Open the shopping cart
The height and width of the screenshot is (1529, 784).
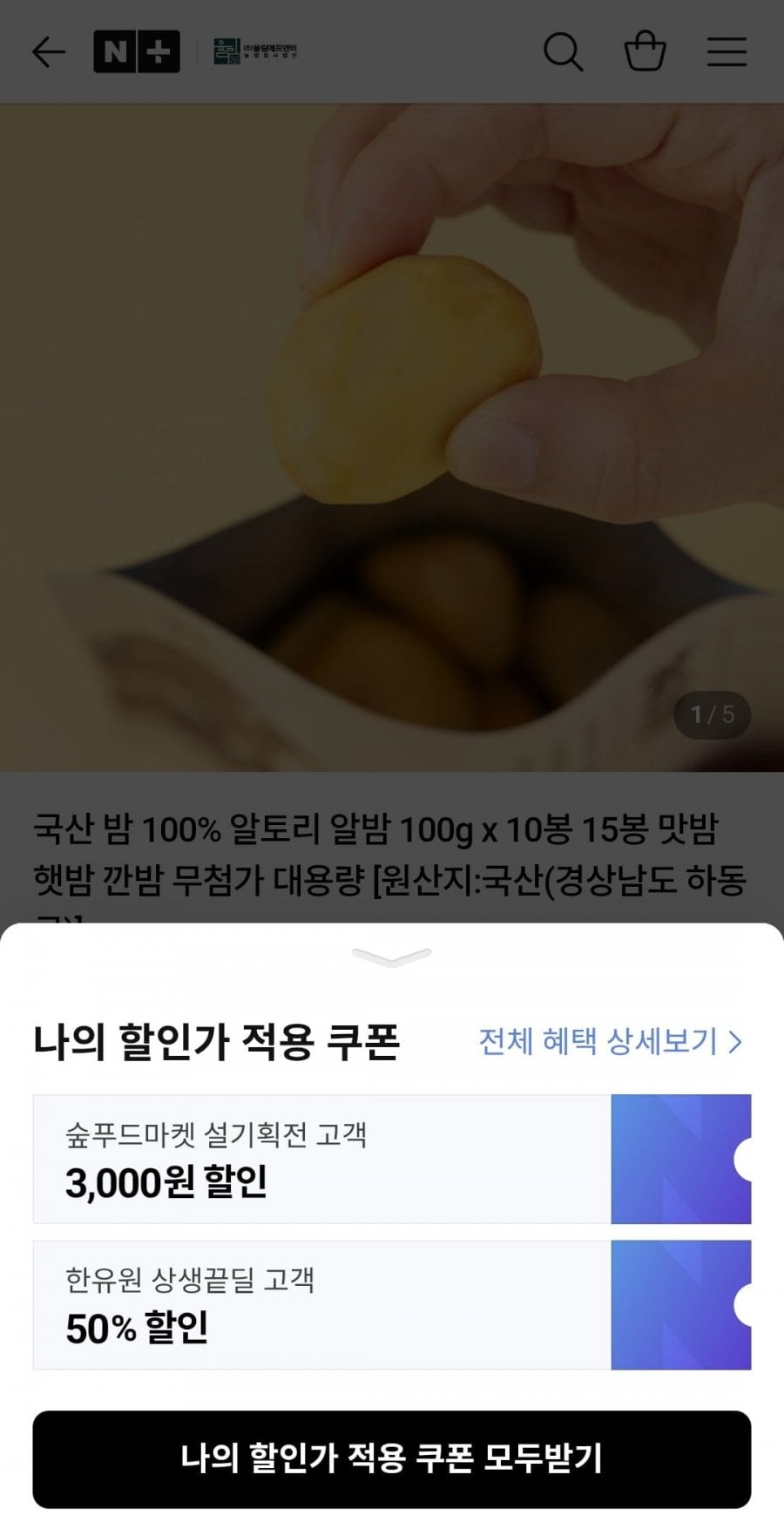coord(645,51)
